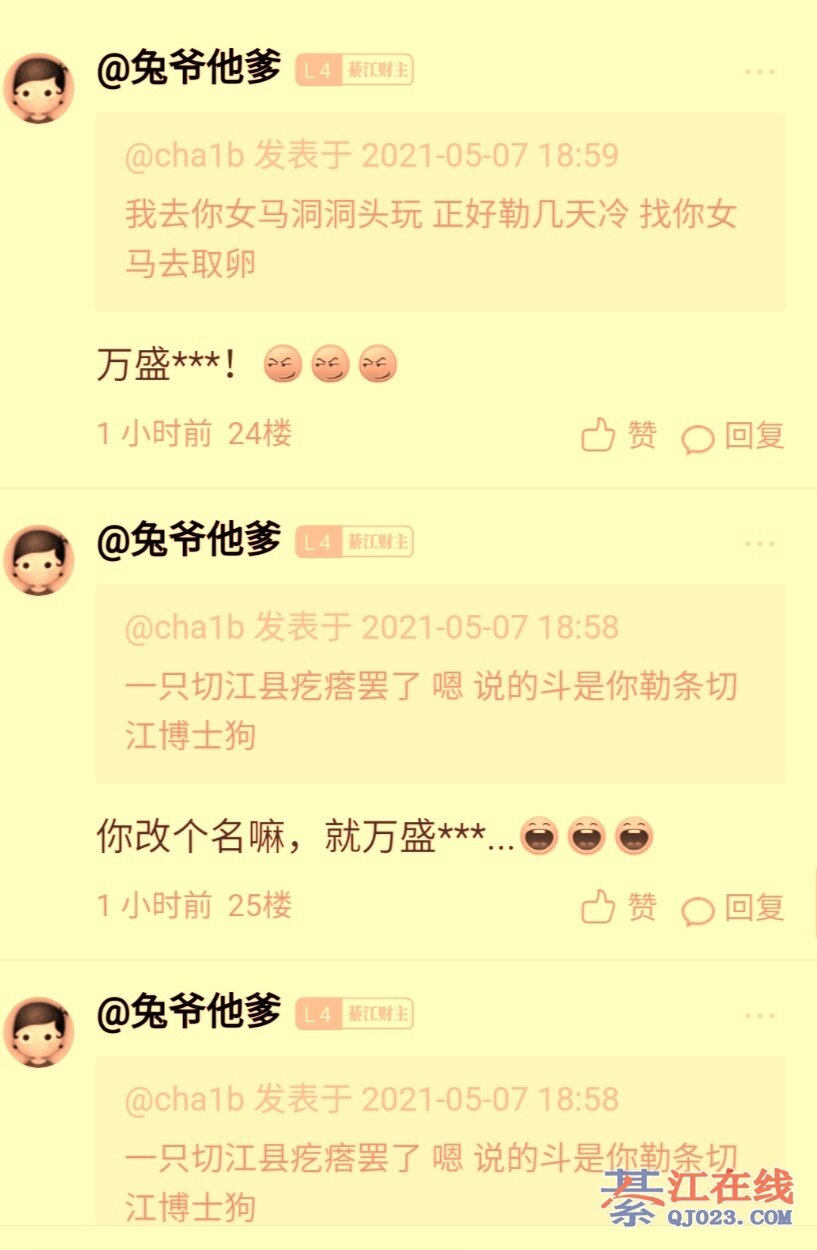
Task: Like the 25楼 comment
Action: [619, 908]
